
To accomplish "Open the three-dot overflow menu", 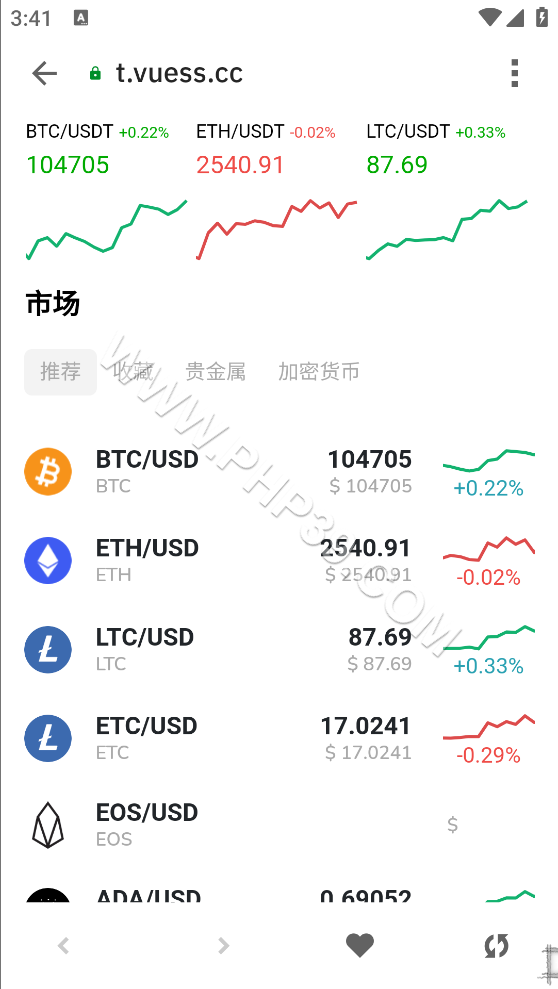I will point(514,73).
